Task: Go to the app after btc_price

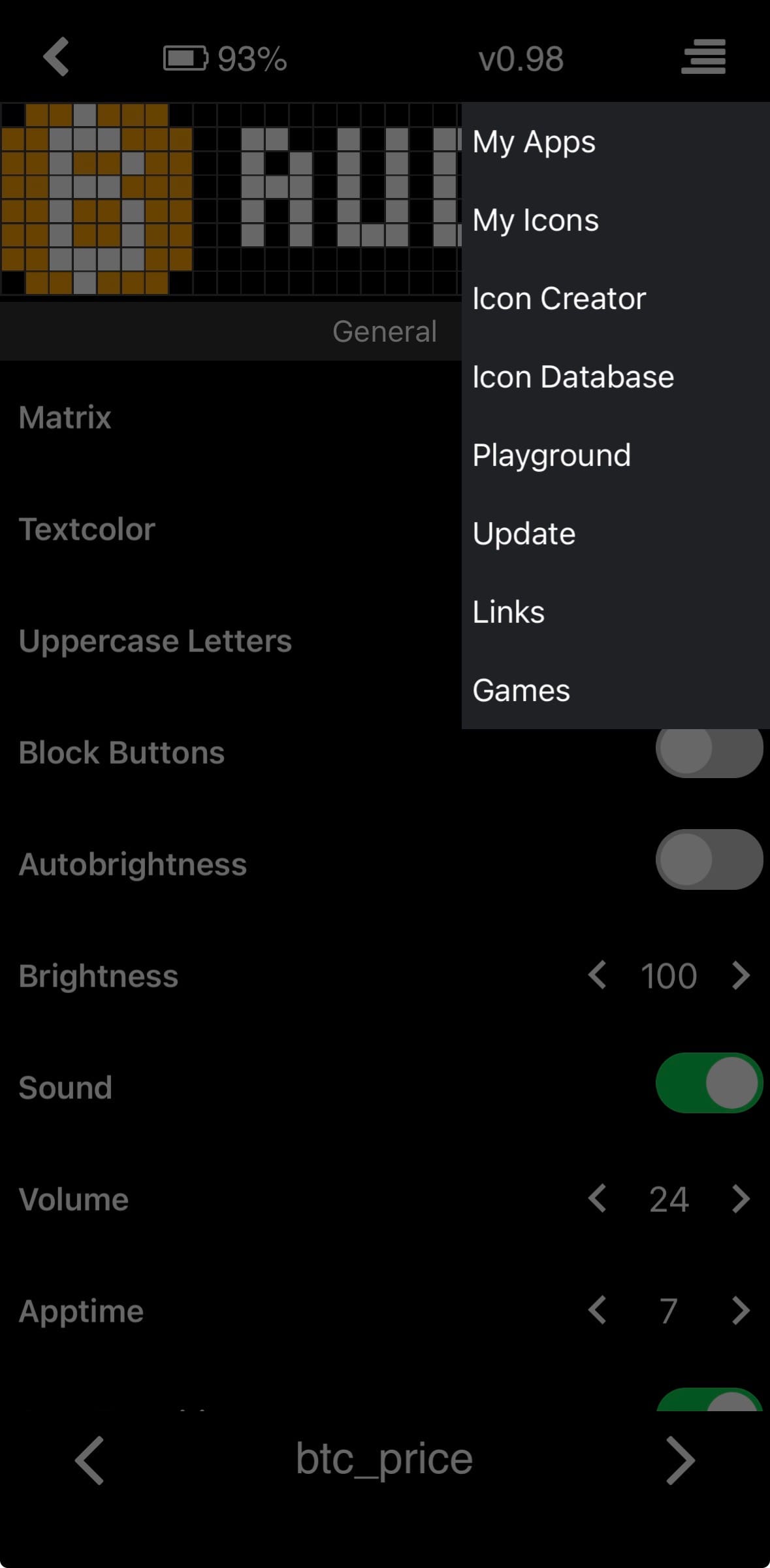Action: coord(680,1460)
